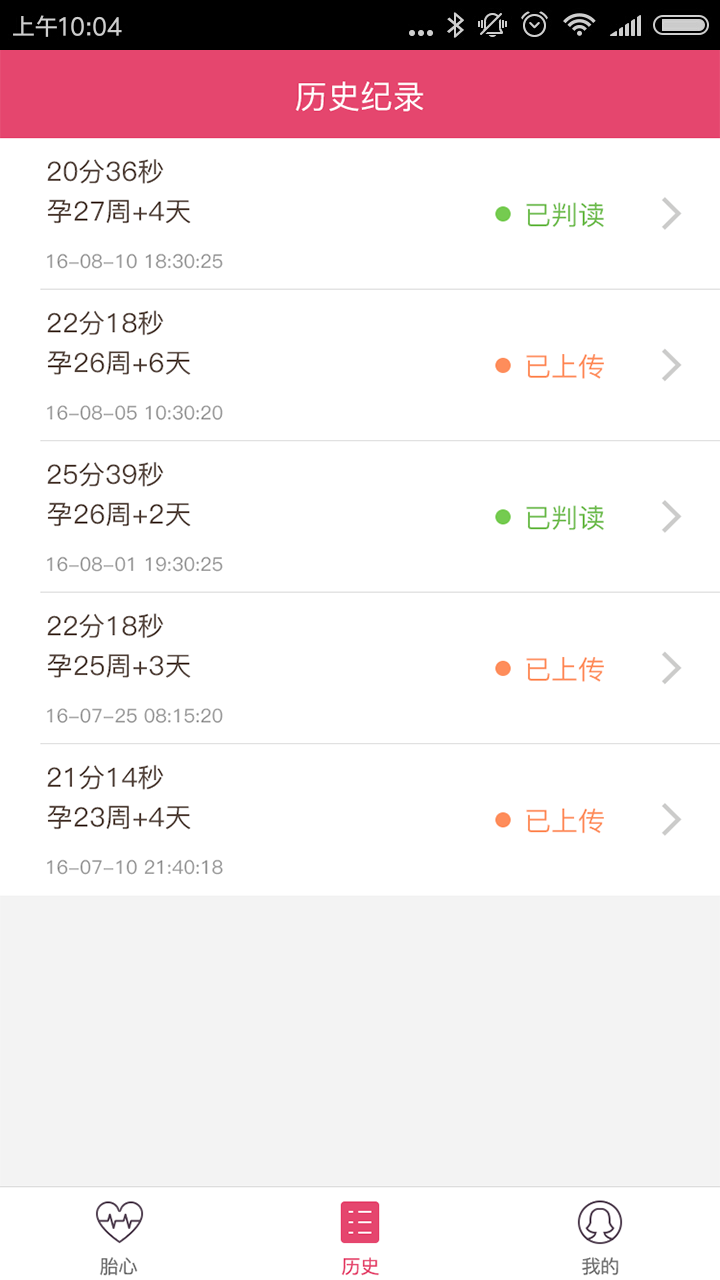Image resolution: width=720 pixels, height=1280 pixels.
Task: Tap the 已判读 status label
Action: pos(563,213)
